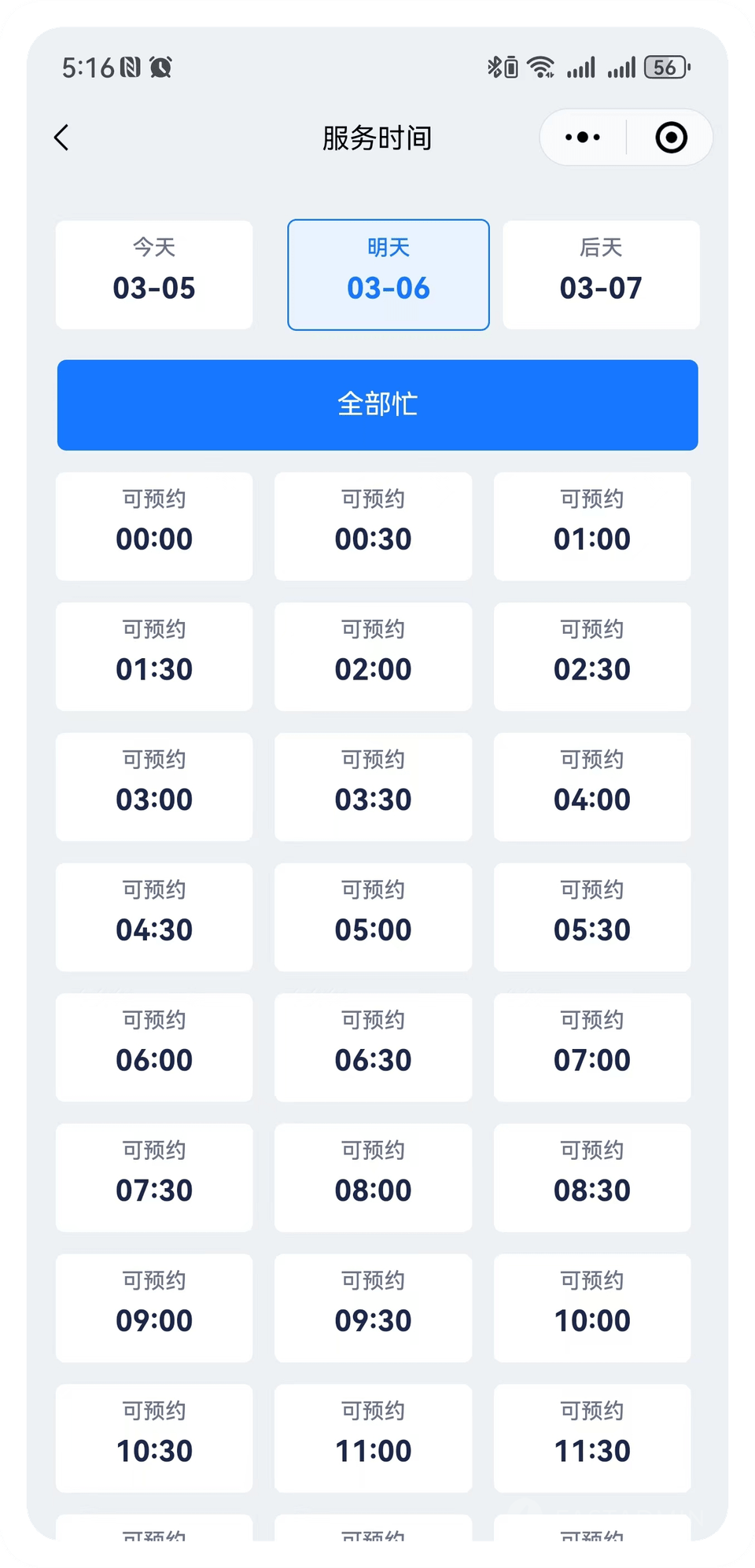
Task: Go back from the 服务时间 page
Action: (61, 138)
